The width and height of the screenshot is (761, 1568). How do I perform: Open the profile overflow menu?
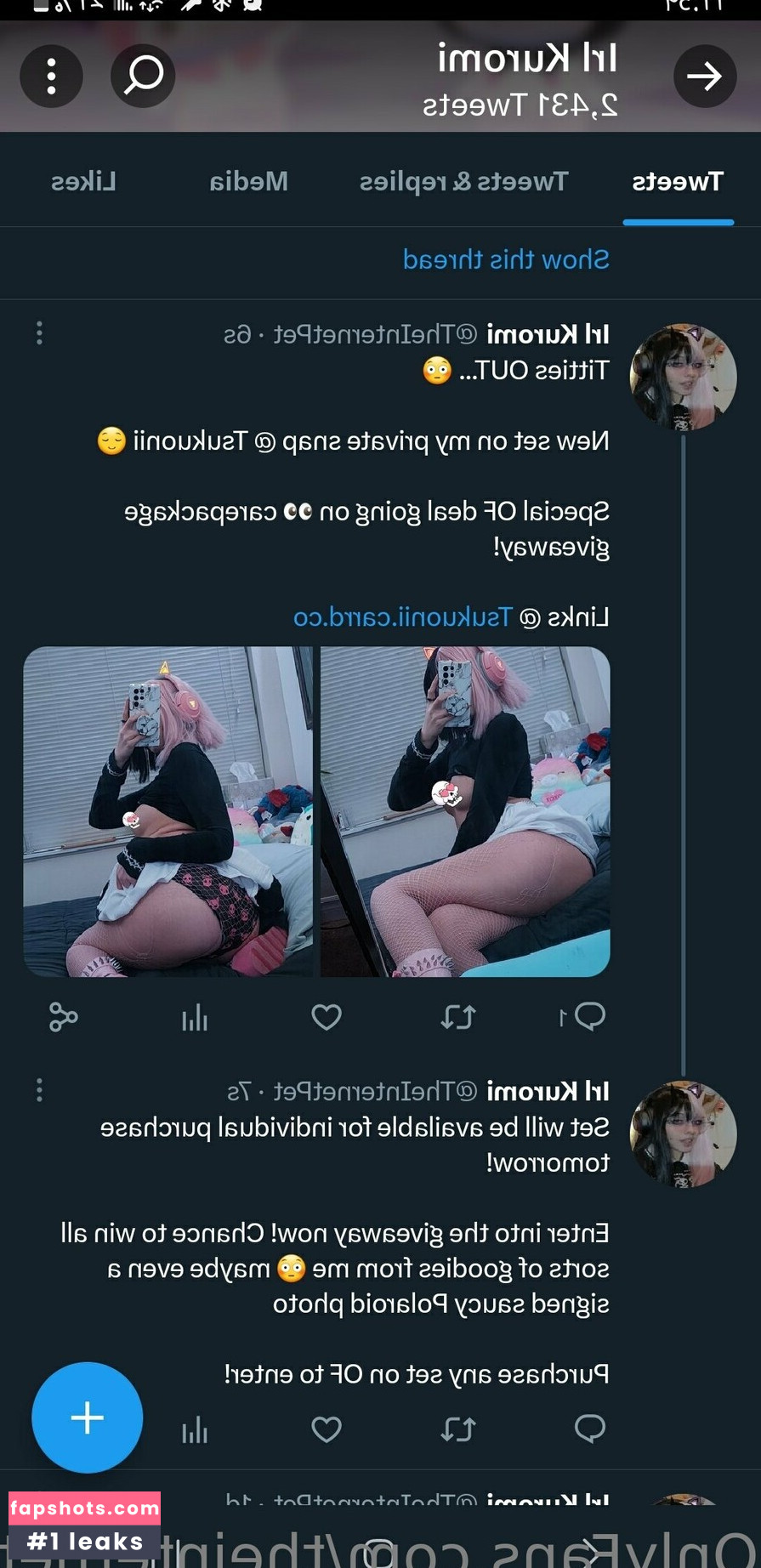(x=51, y=77)
